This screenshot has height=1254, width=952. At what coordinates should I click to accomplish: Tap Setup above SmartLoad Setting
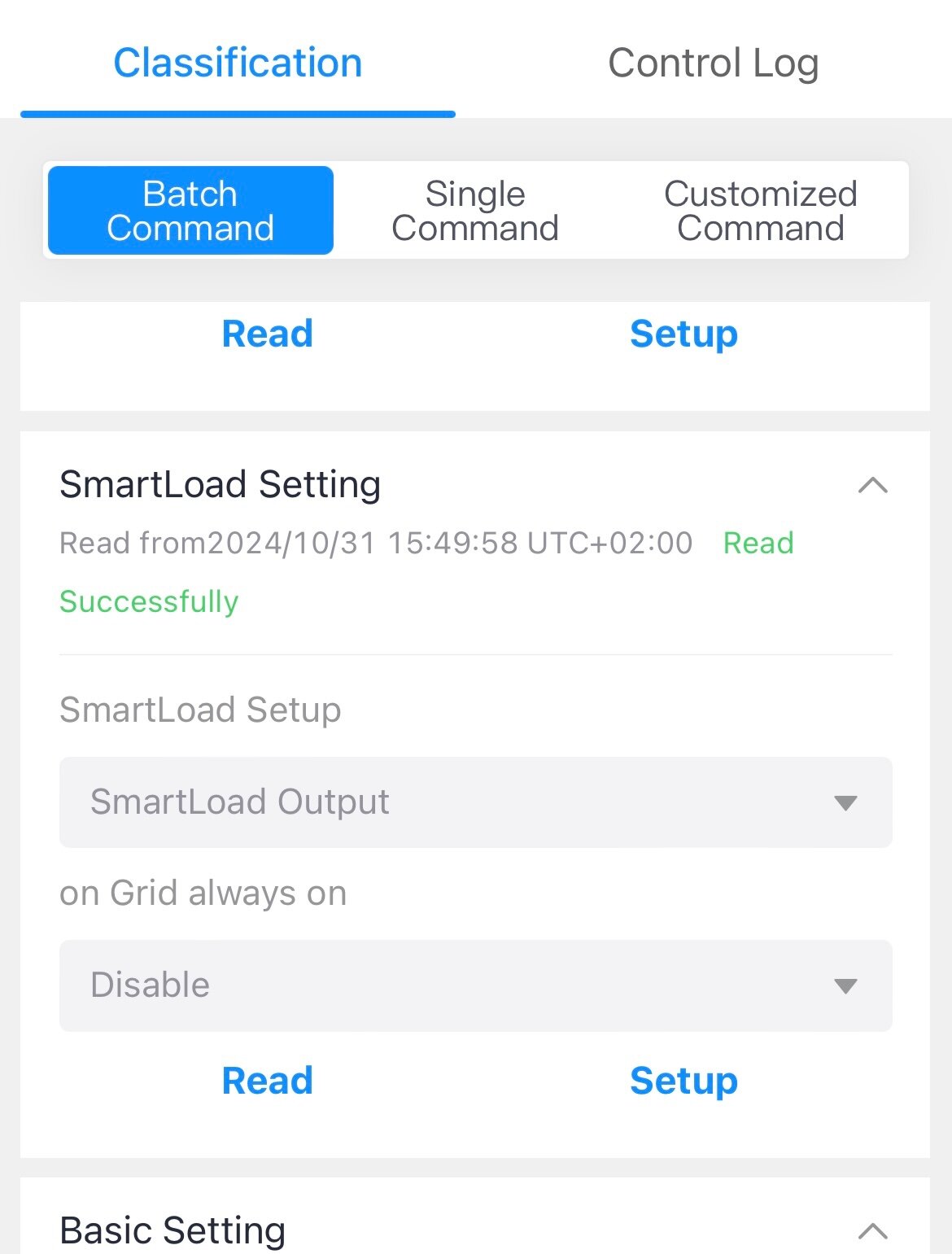click(683, 334)
